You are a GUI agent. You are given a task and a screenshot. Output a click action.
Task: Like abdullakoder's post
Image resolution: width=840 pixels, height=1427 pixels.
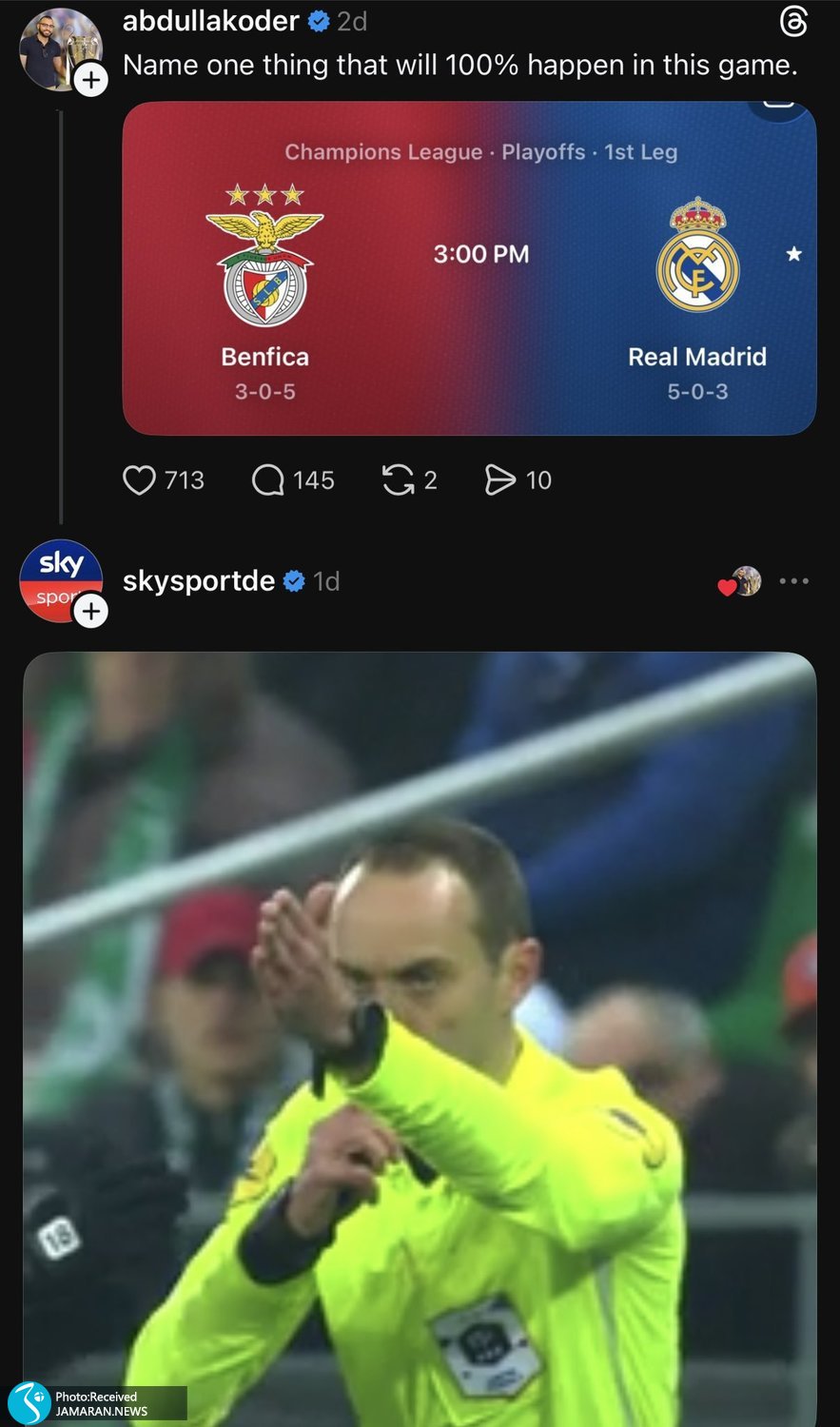139,479
